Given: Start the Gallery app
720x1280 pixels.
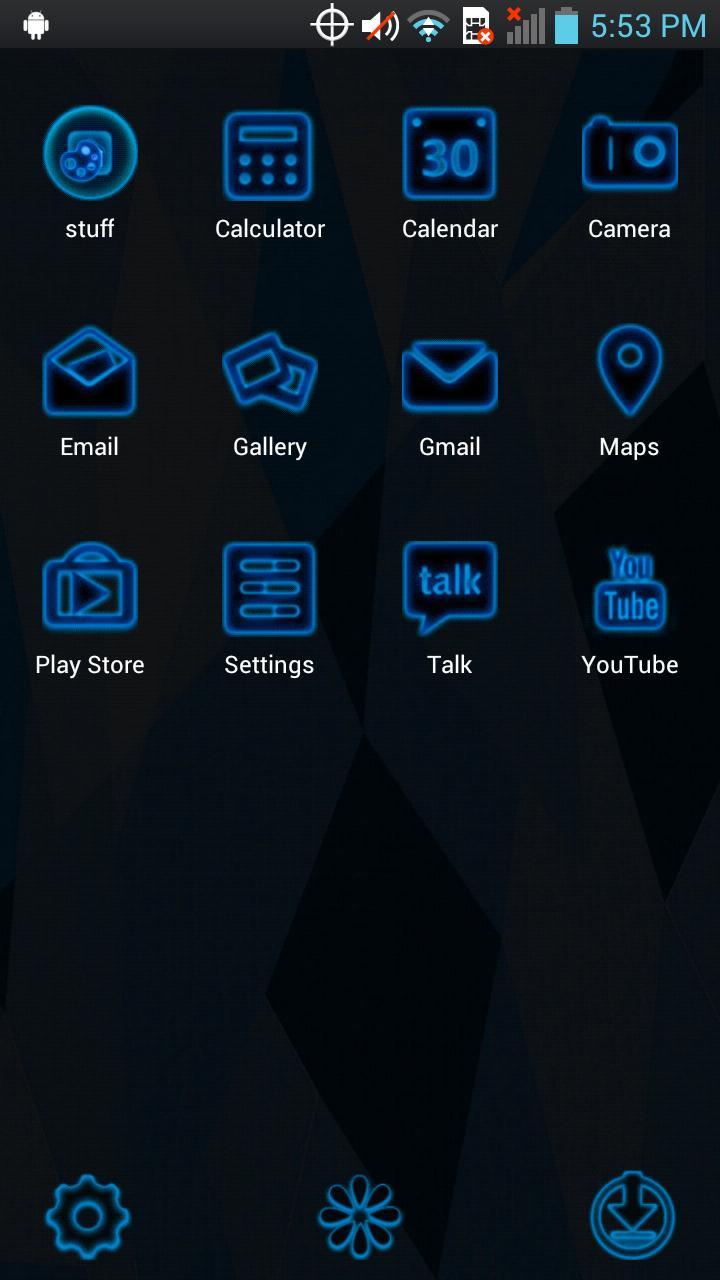Looking at the screenshot, I should [x=269, y=371].
